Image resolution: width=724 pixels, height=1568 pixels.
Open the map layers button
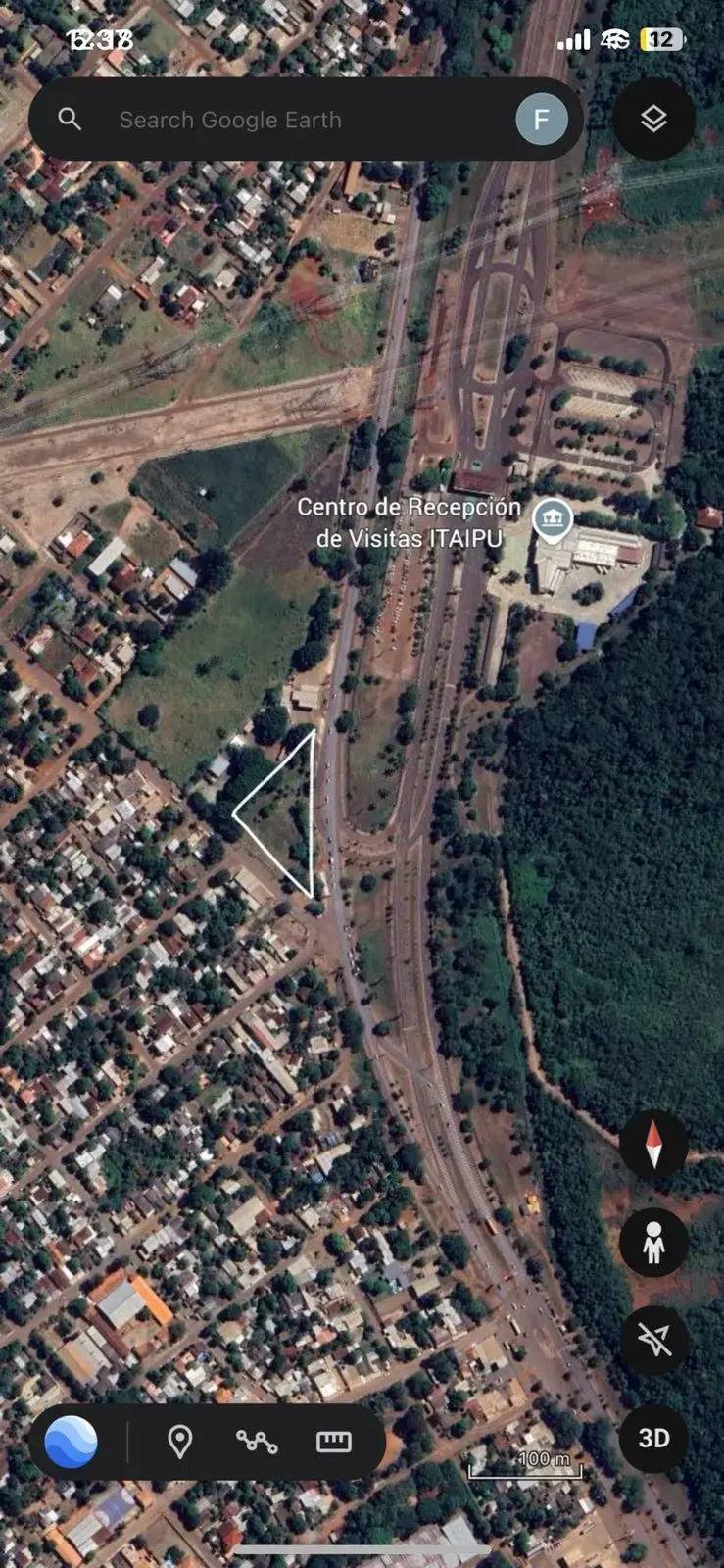pos(653,120)
